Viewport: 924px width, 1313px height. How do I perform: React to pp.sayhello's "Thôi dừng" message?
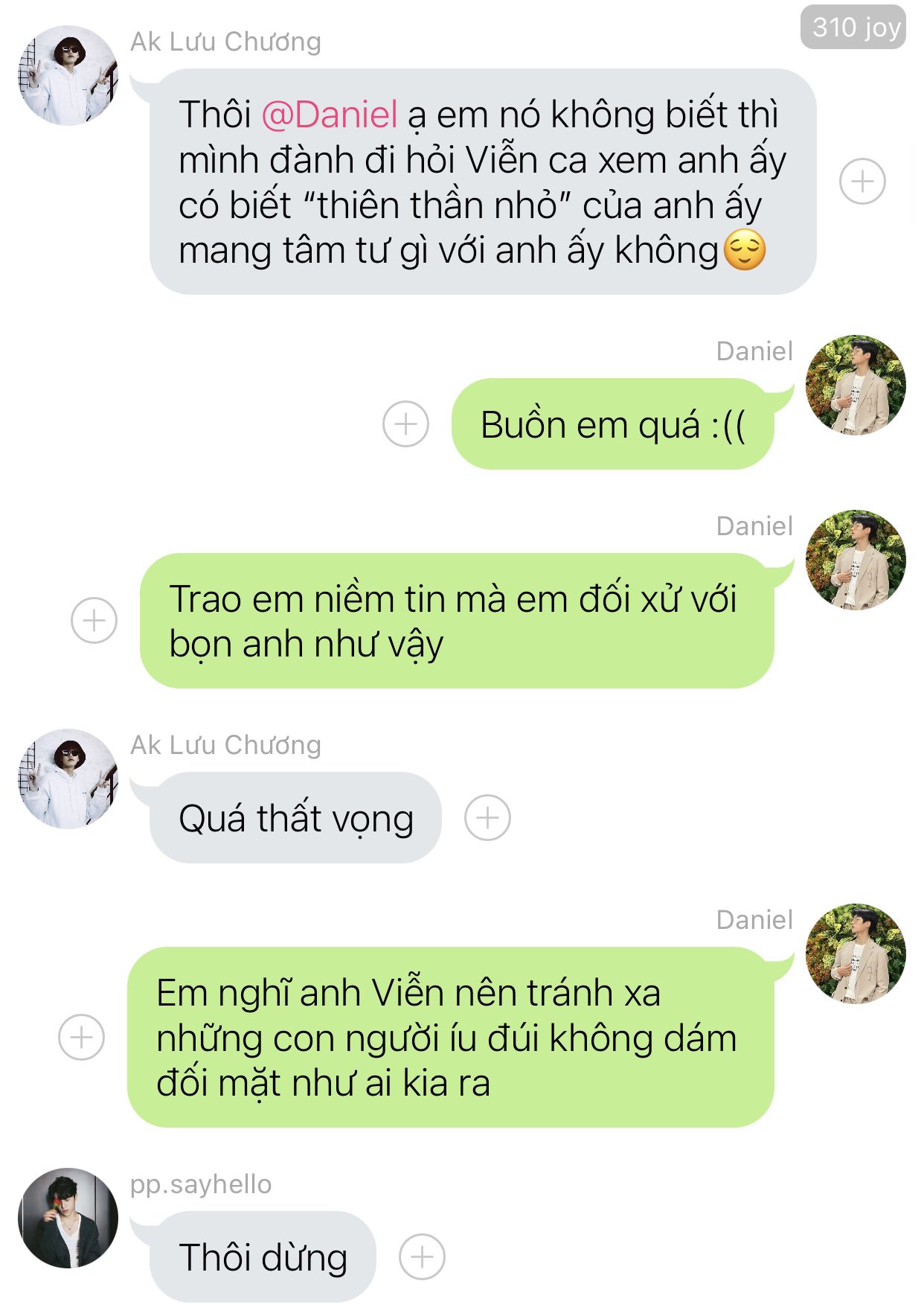pos(422,1257)
